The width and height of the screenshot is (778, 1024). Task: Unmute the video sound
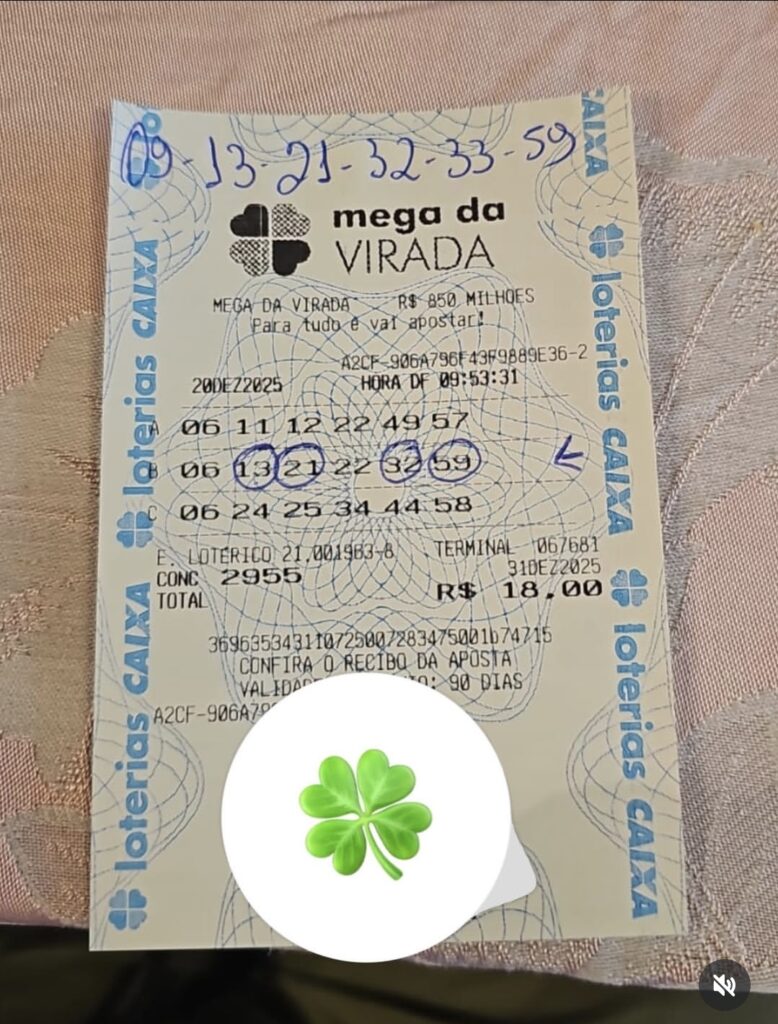pyautogui.click(x=724, y=985)
